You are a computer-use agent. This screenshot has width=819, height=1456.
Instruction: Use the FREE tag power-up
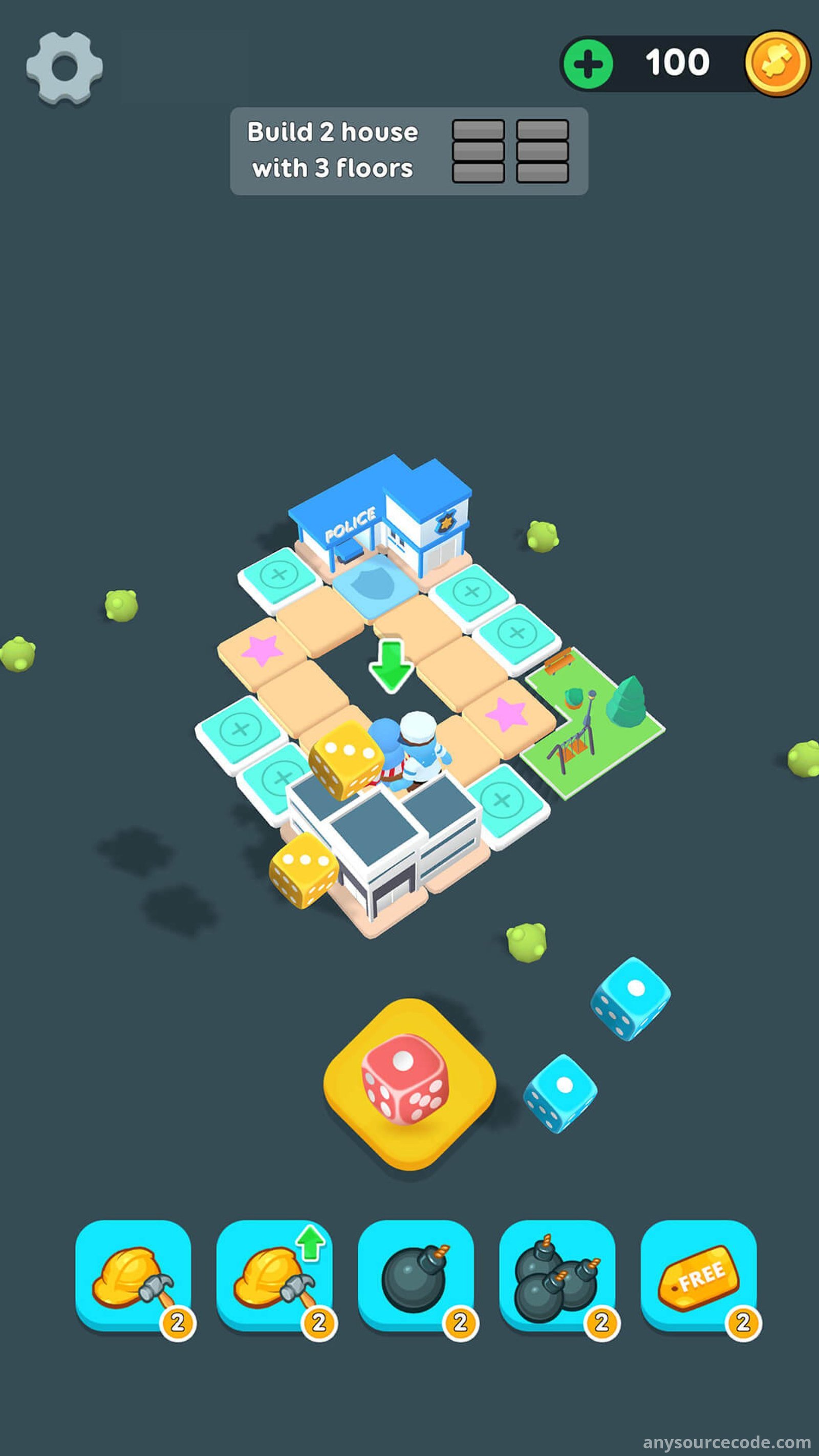(x=699, y=1276)
